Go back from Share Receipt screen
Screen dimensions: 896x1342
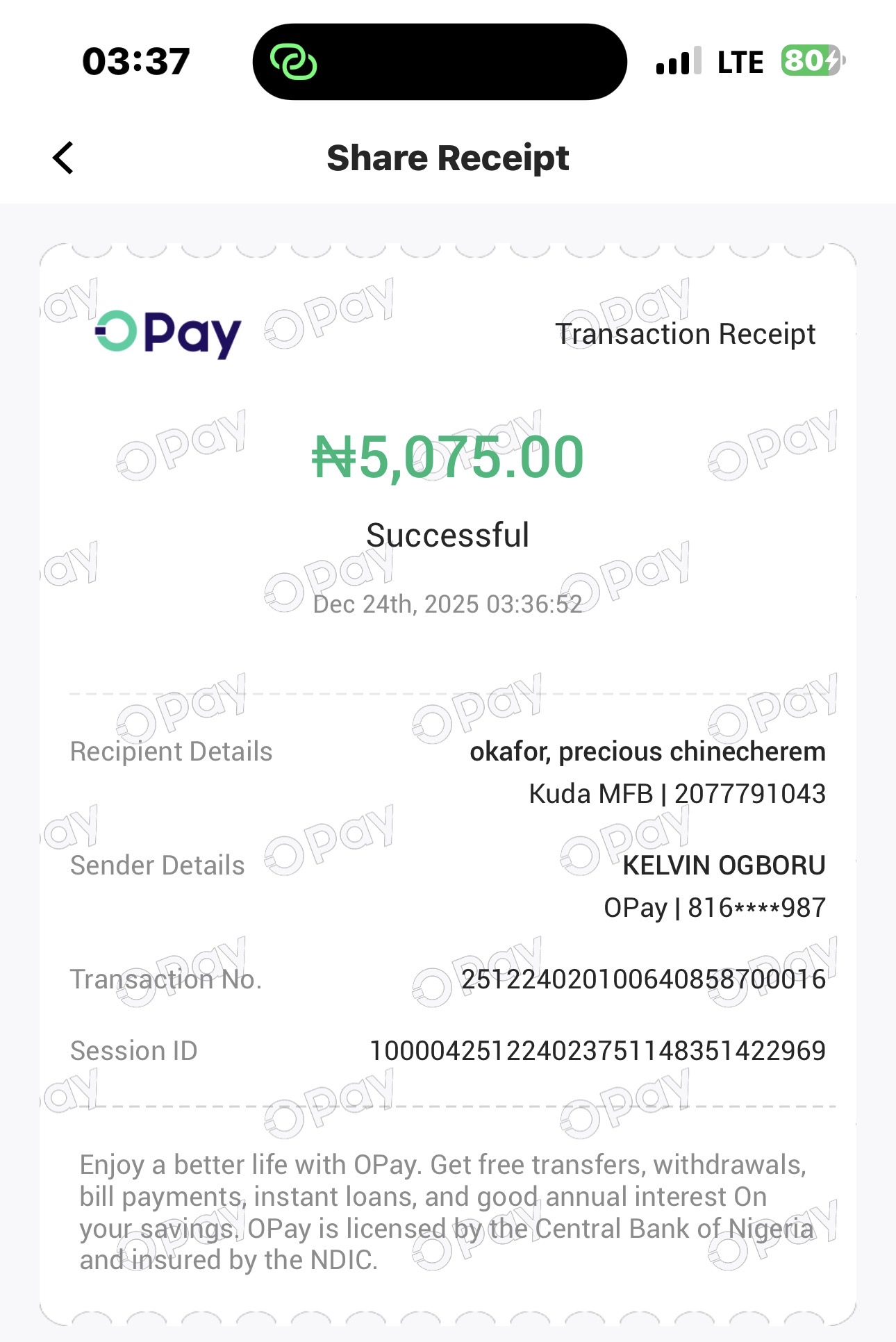tap(63, 158)
